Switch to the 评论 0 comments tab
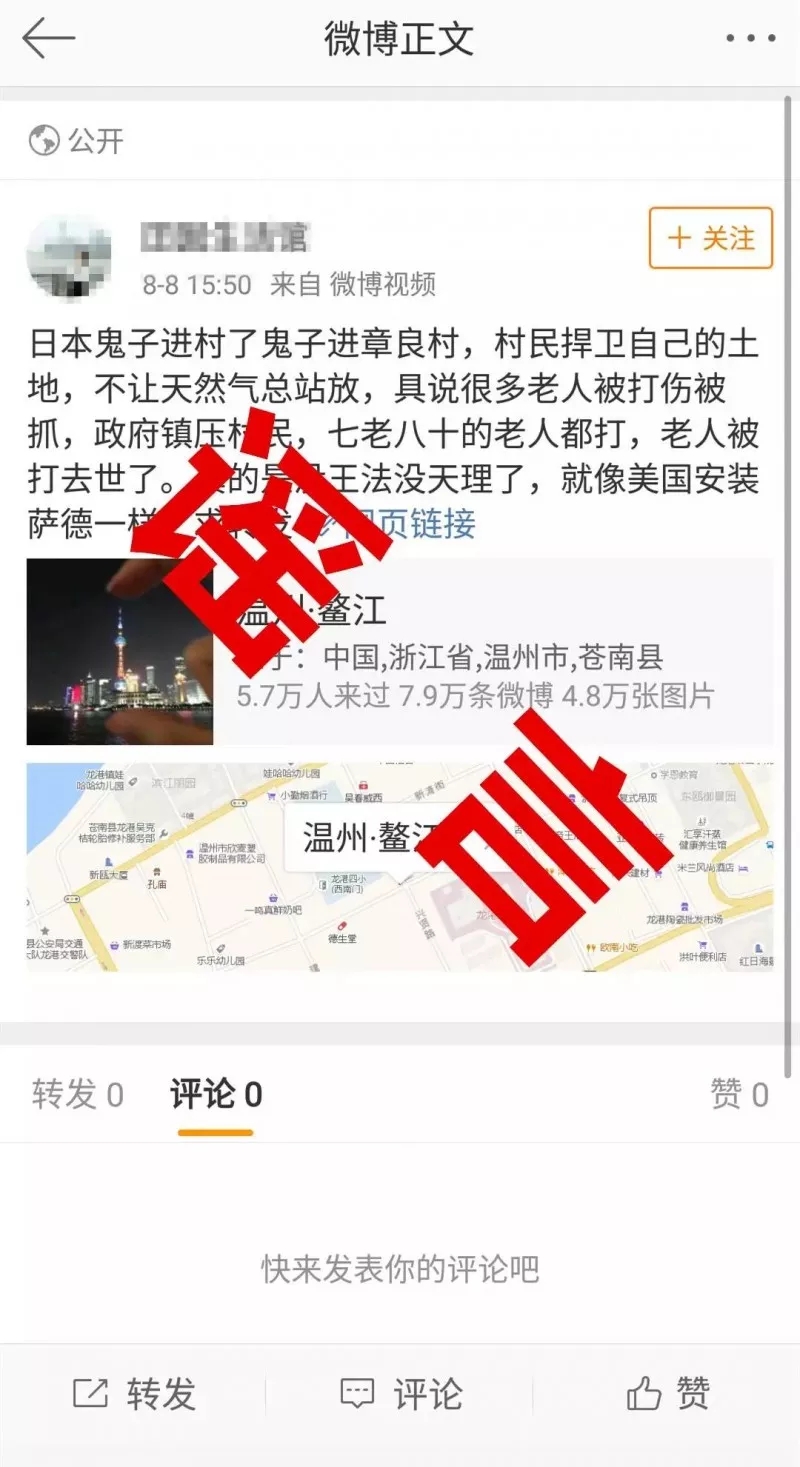800x1467 pixels. tap(217, 1094)
